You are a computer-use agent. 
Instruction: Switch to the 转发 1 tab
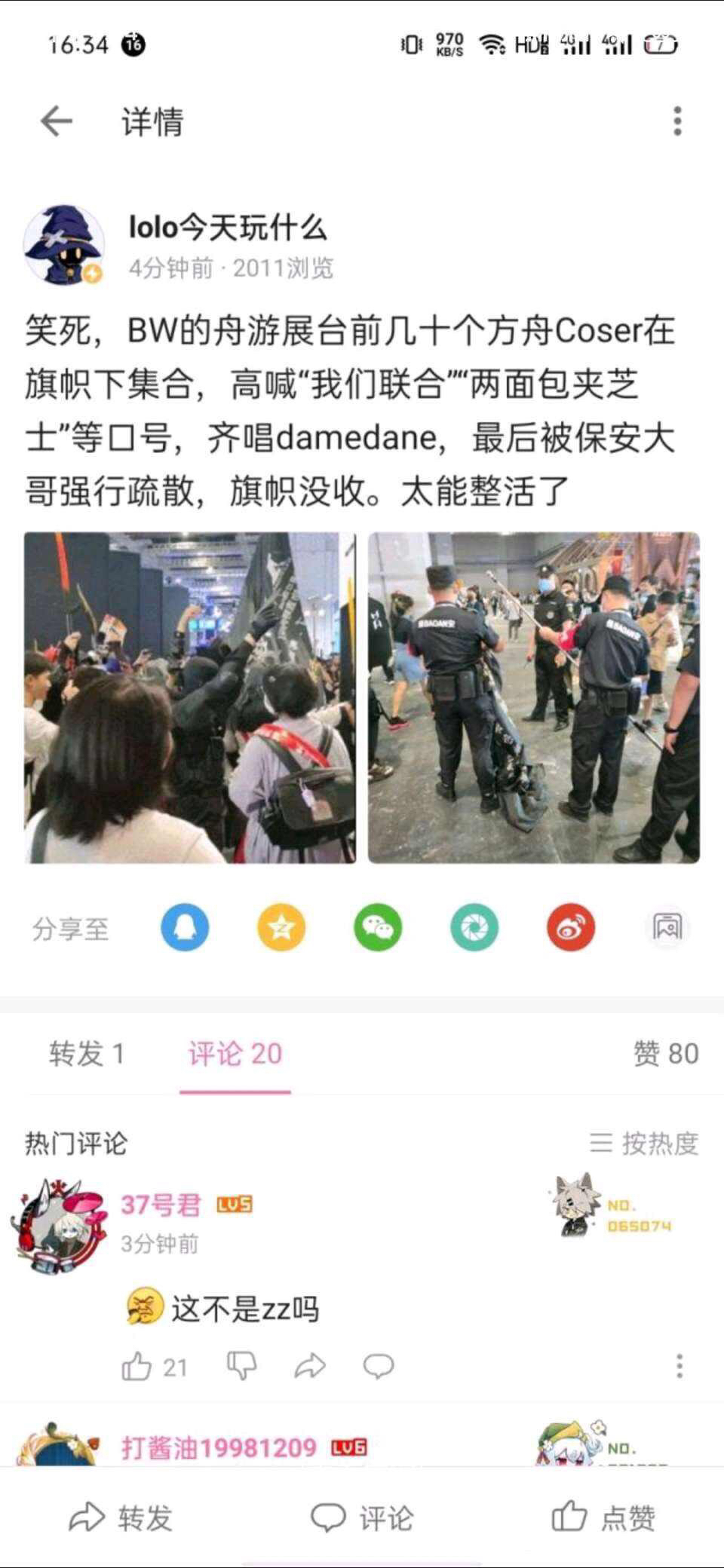point(87,1054)
